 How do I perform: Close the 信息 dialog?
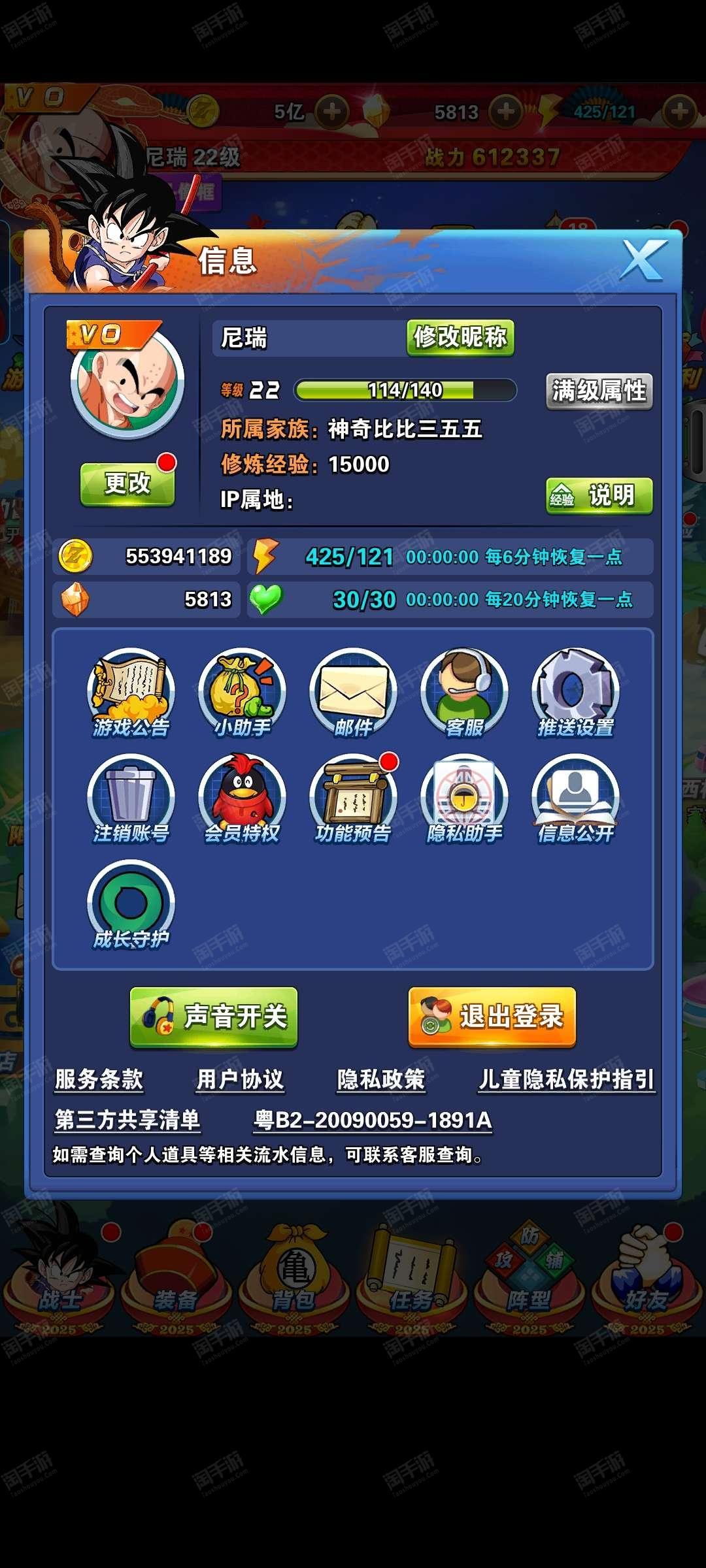coord(644,260)
